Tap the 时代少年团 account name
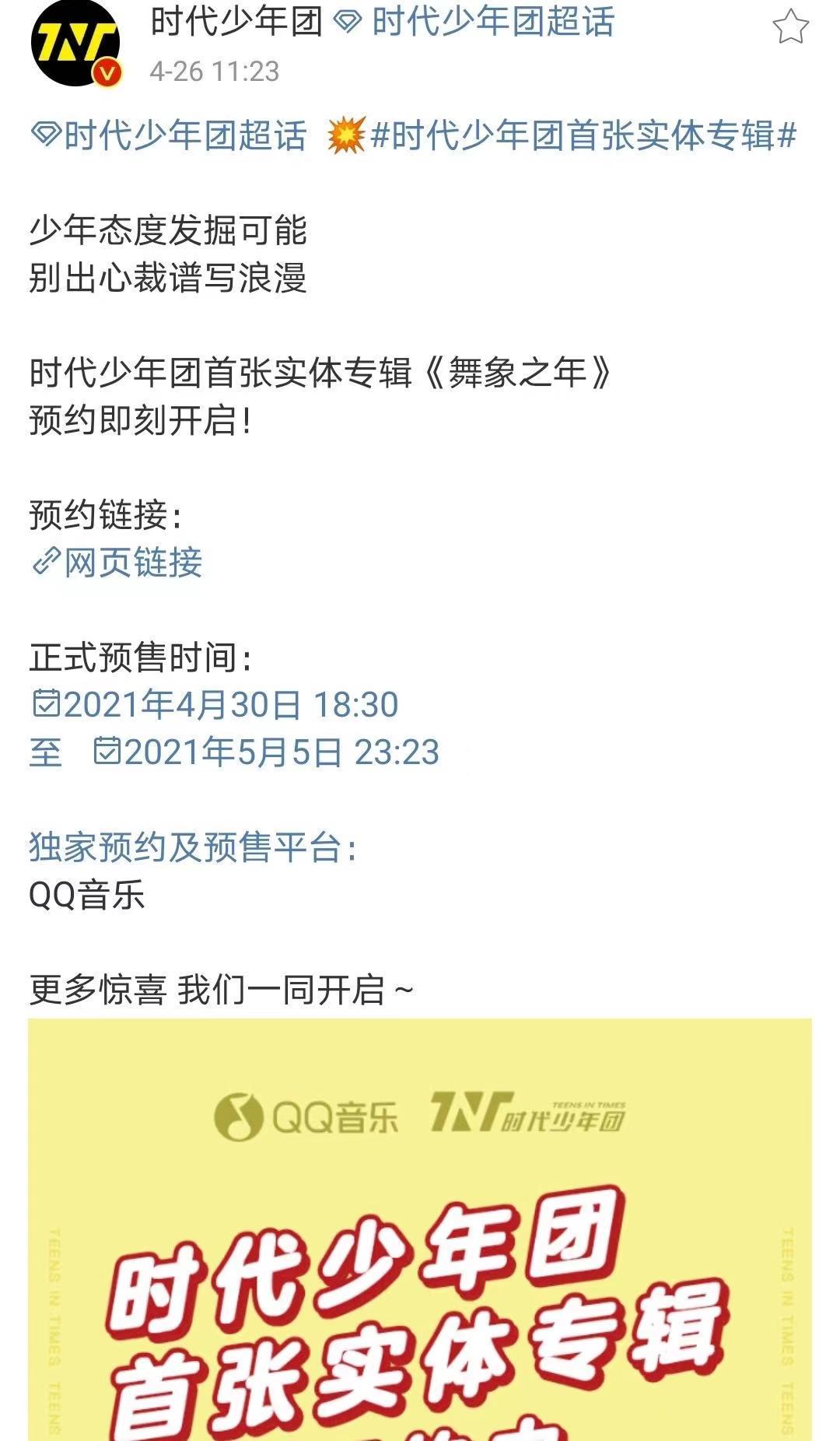The width and height of the screenshot is (840, 1441). click(236, 22)
